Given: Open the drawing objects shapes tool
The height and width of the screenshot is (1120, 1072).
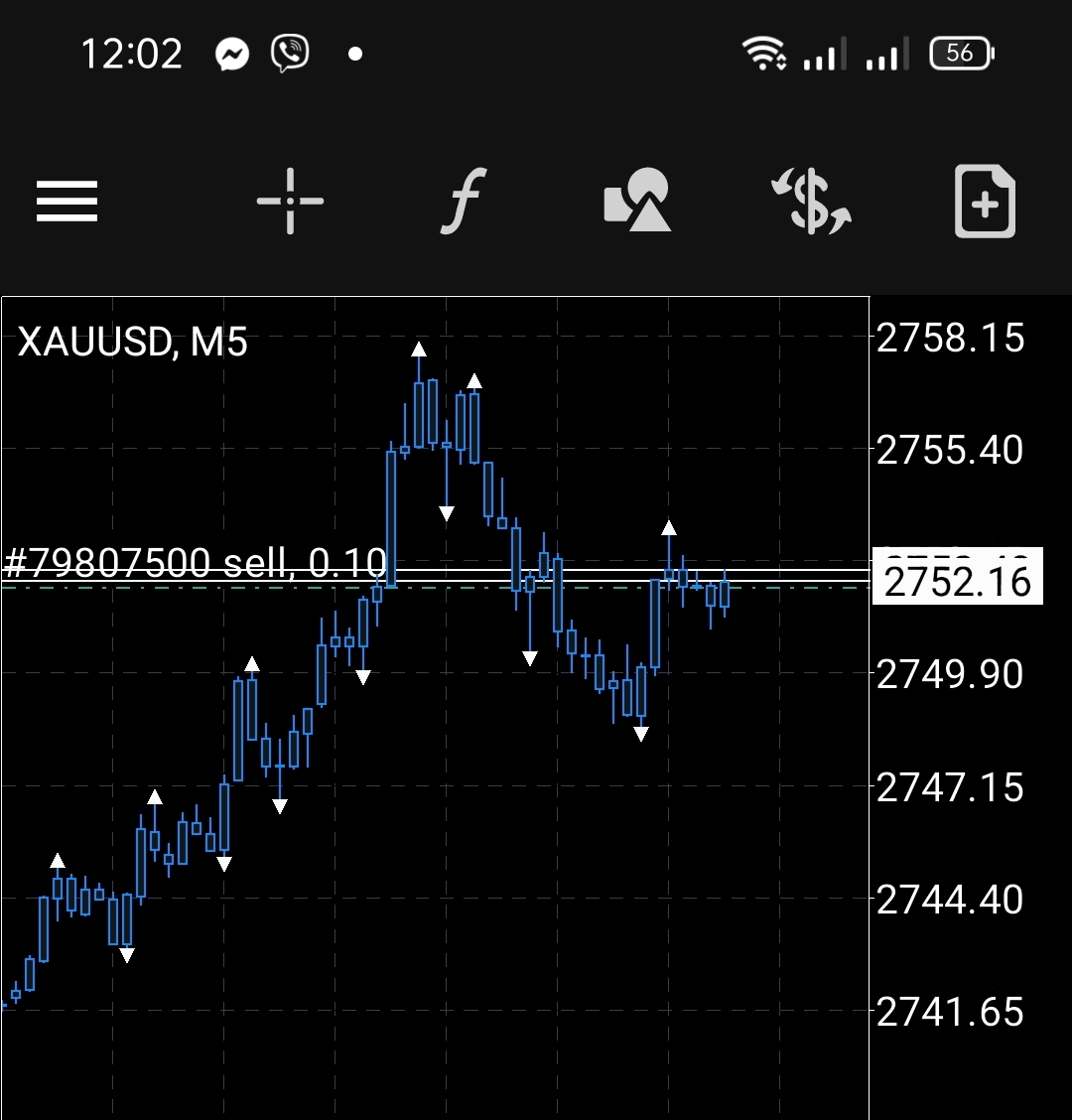Looking at the screenshot, I should coord(637,202).
